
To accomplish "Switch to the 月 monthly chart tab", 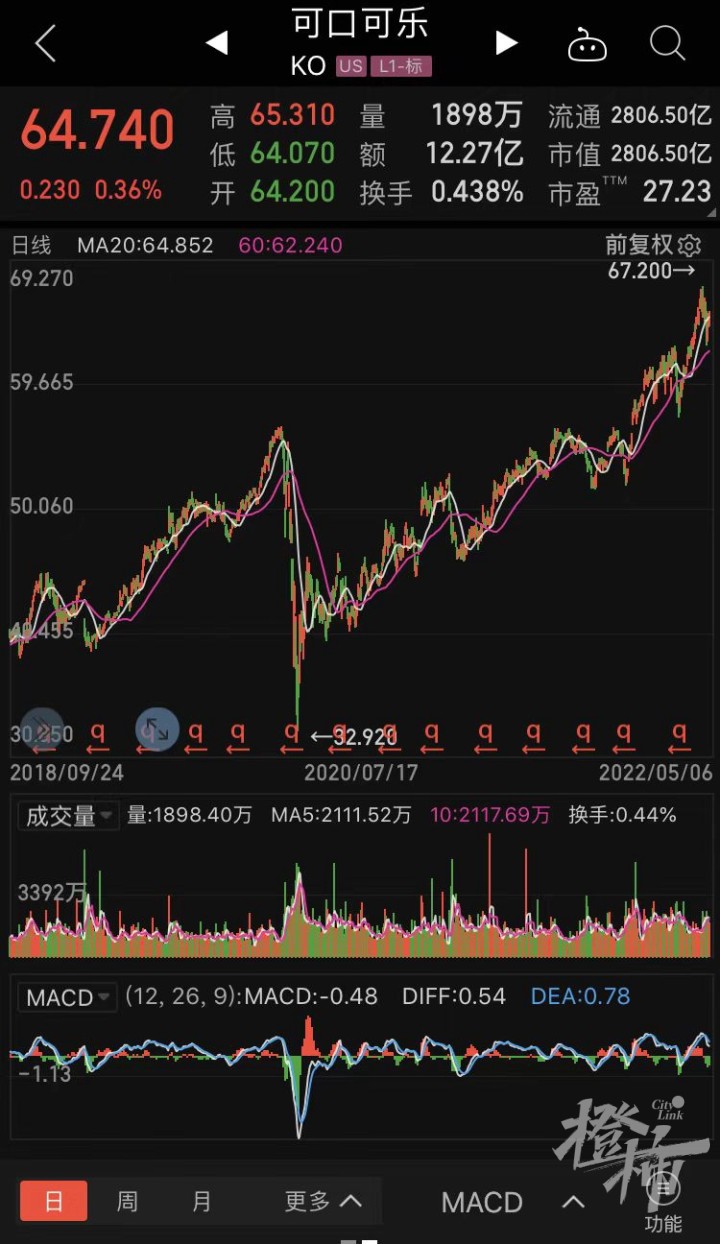I will click(x=201, y=1201).
